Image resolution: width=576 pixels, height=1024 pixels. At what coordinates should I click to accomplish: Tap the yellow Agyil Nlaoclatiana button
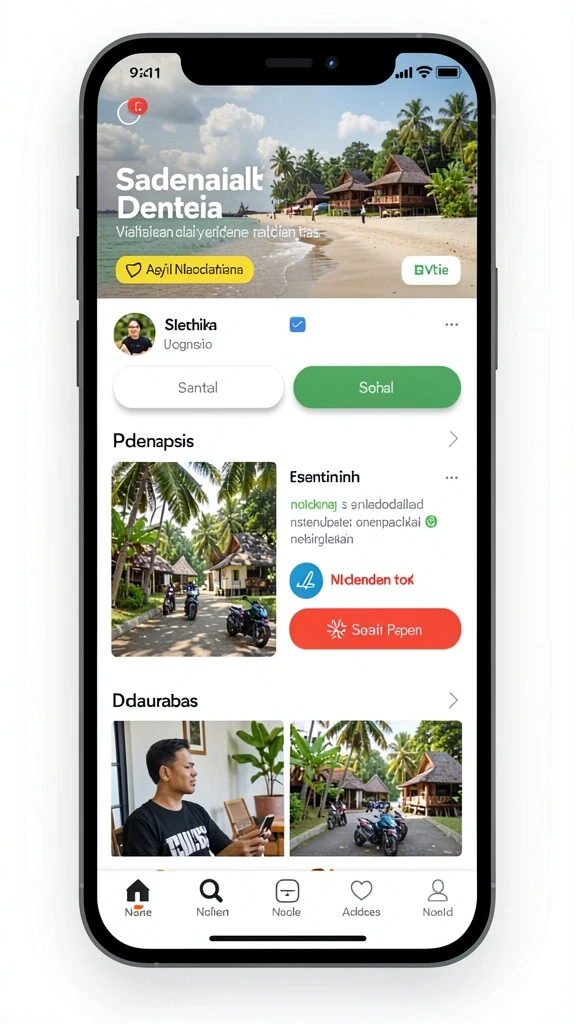pyautogui.click(x=185, y=270)
